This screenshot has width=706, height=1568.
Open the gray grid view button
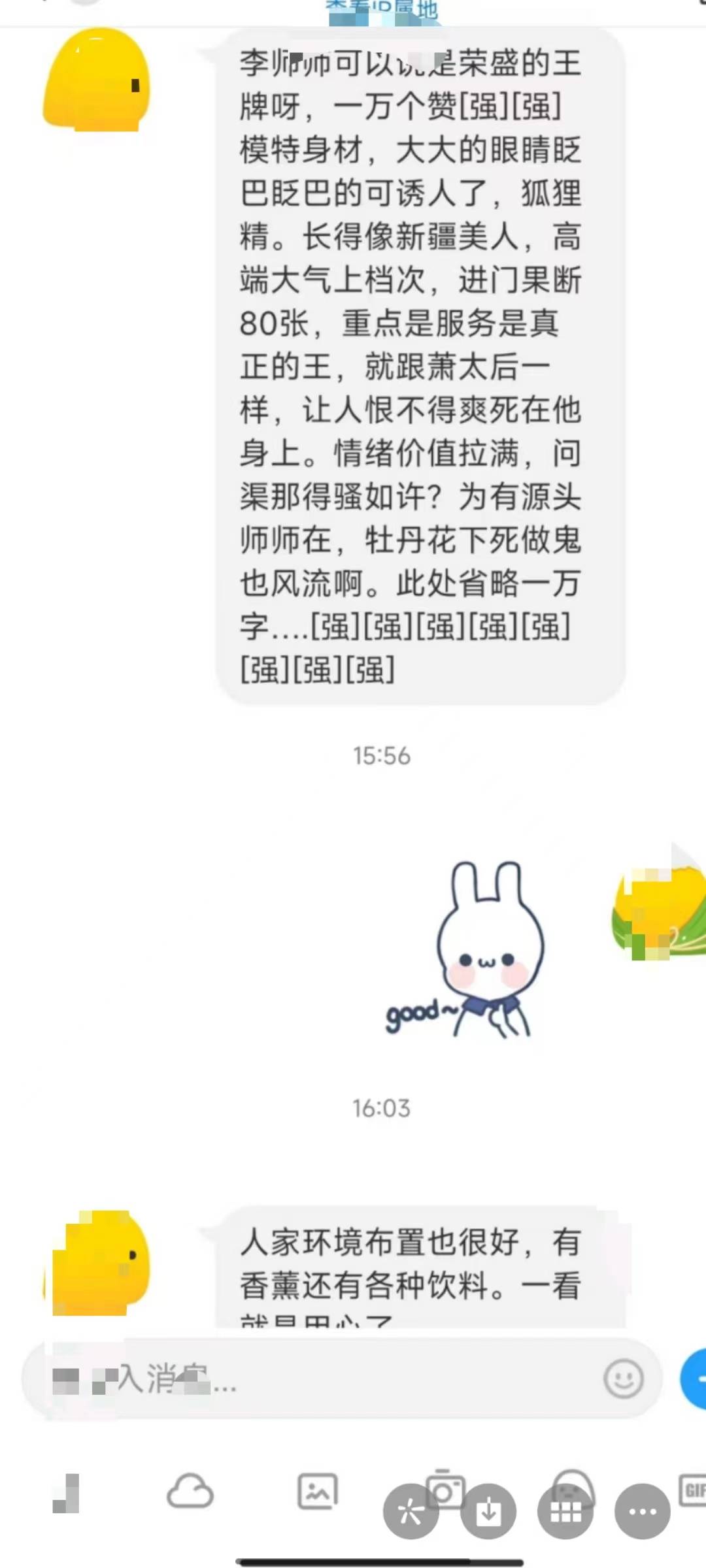565,1511
